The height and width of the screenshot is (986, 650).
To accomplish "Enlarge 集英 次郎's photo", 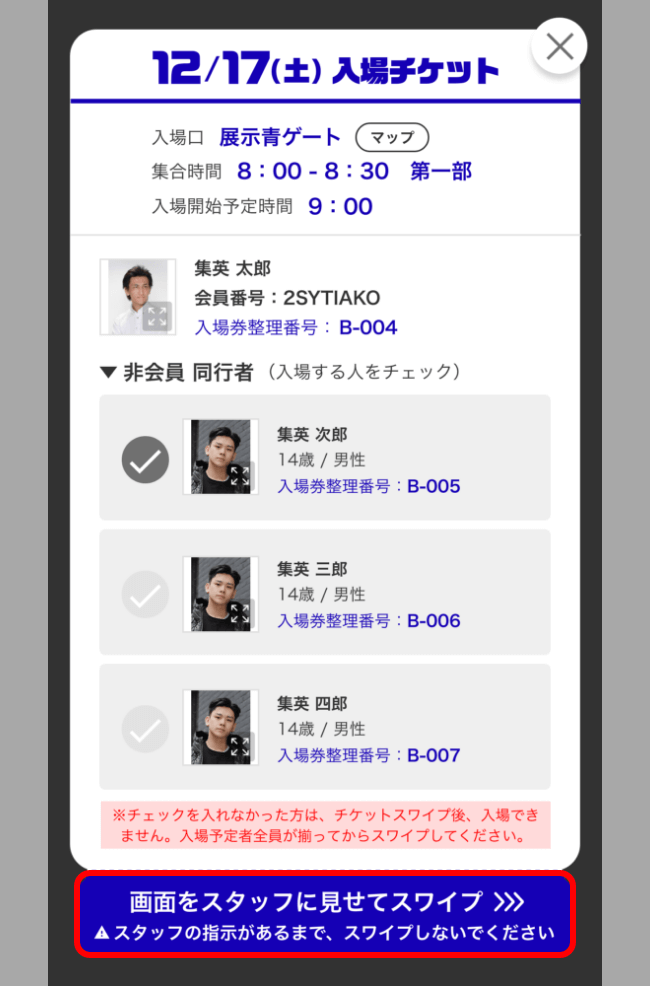I will [239, 476].
